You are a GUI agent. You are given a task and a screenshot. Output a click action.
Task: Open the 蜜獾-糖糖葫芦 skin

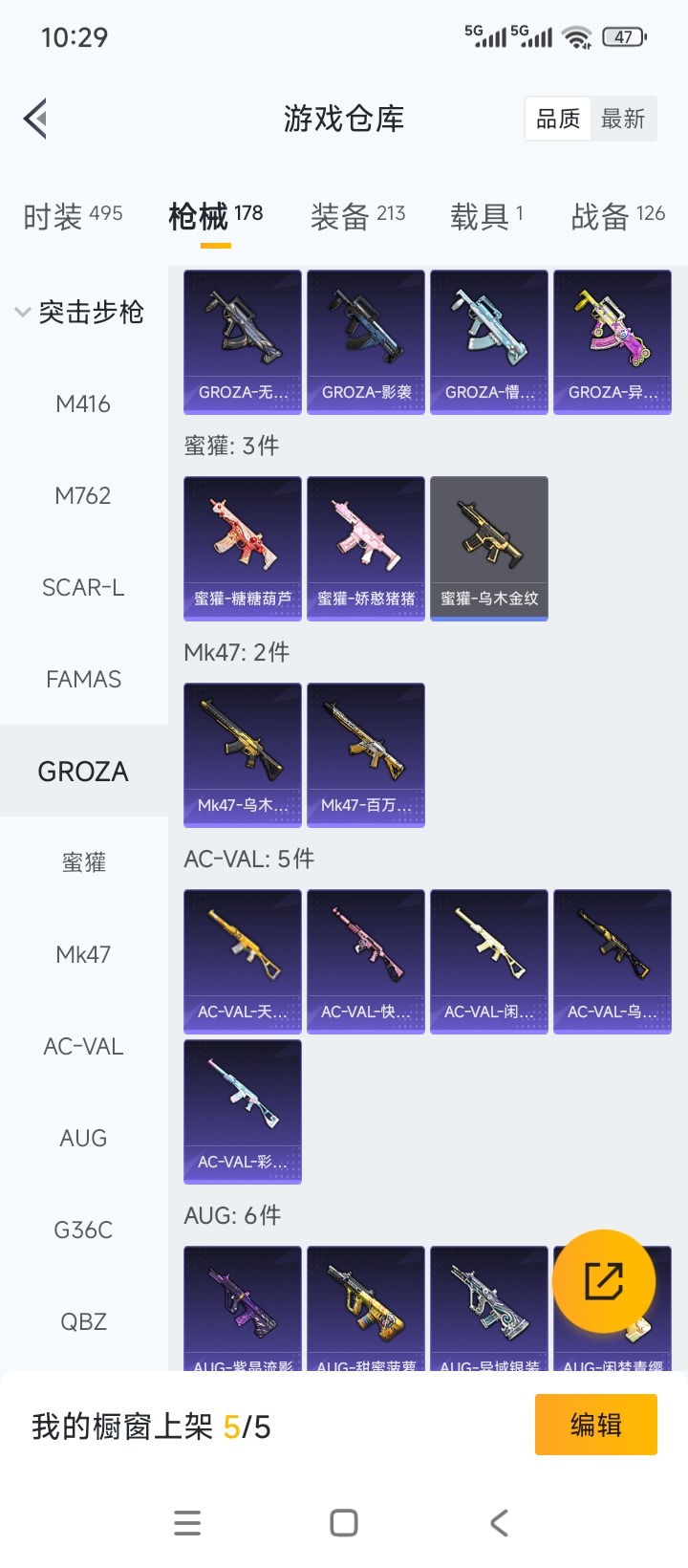pyautogui.click(x=243, y=548)
